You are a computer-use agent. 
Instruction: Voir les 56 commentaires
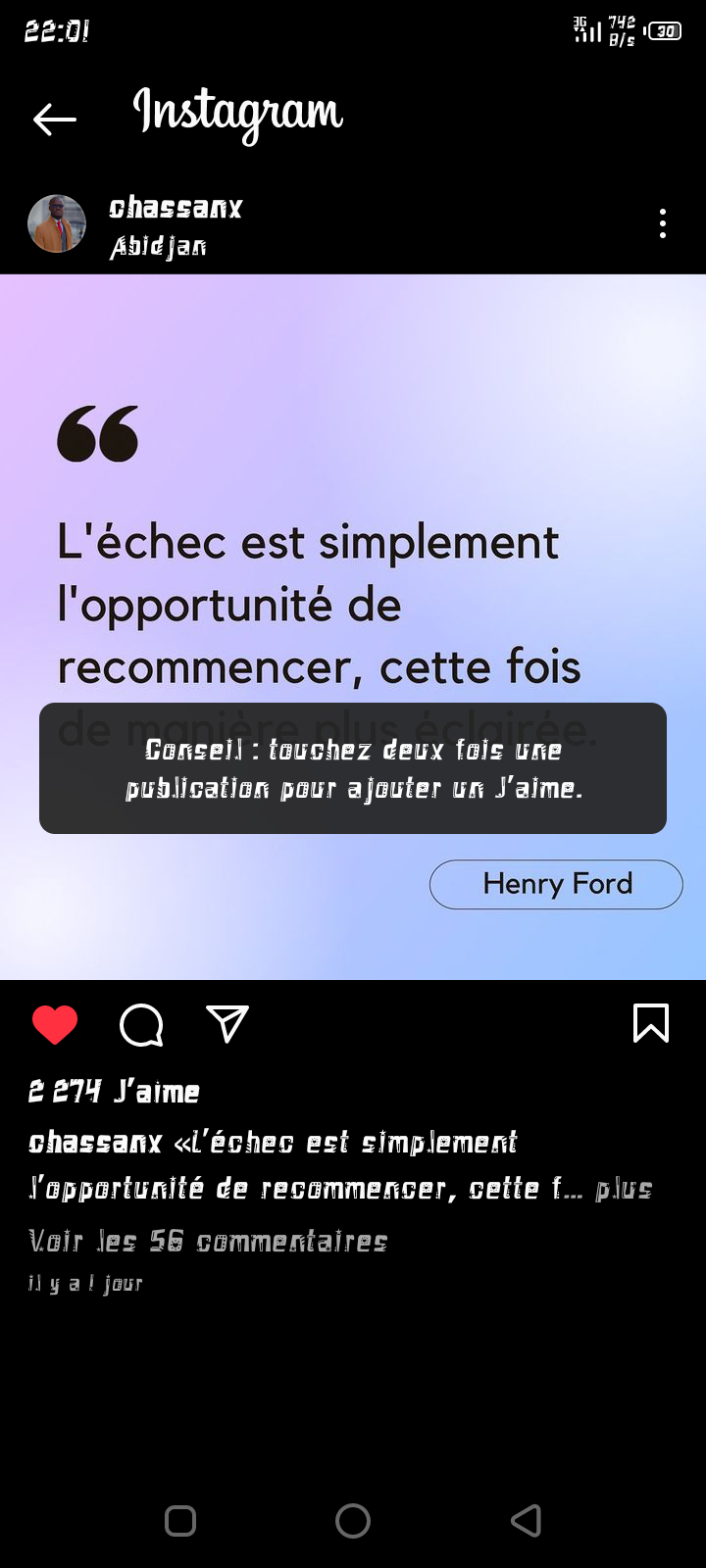pos(208,1242)
